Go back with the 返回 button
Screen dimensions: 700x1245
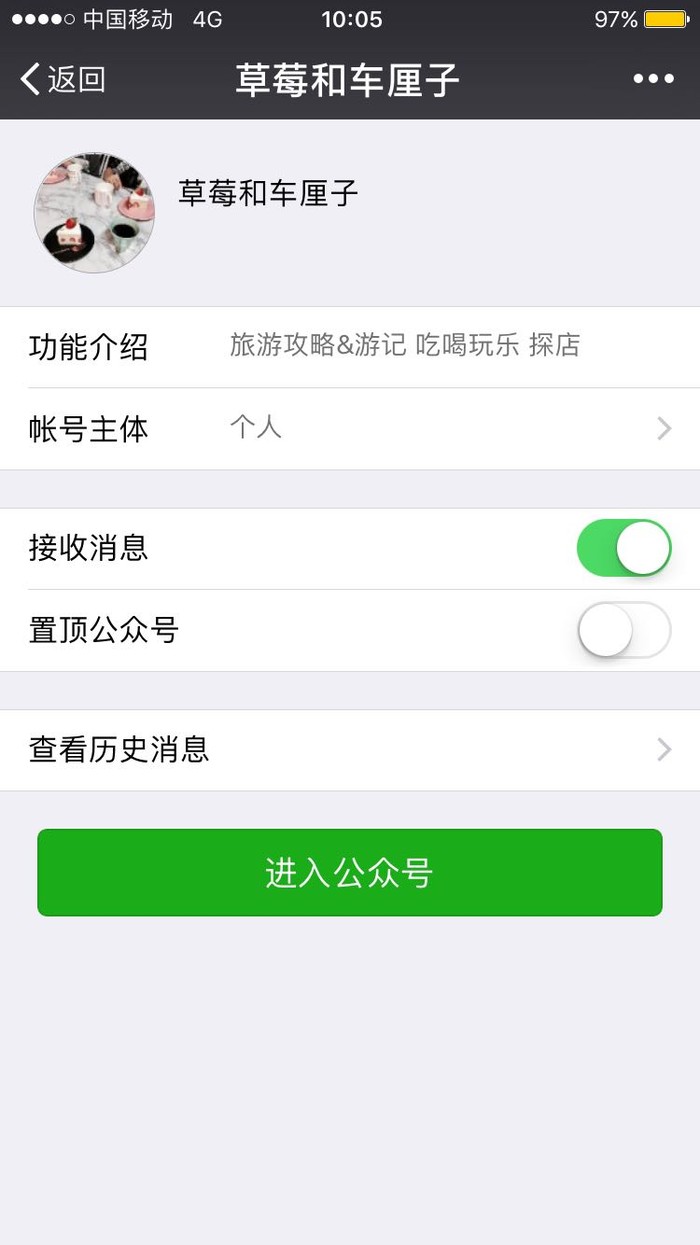tap(63, 79)
